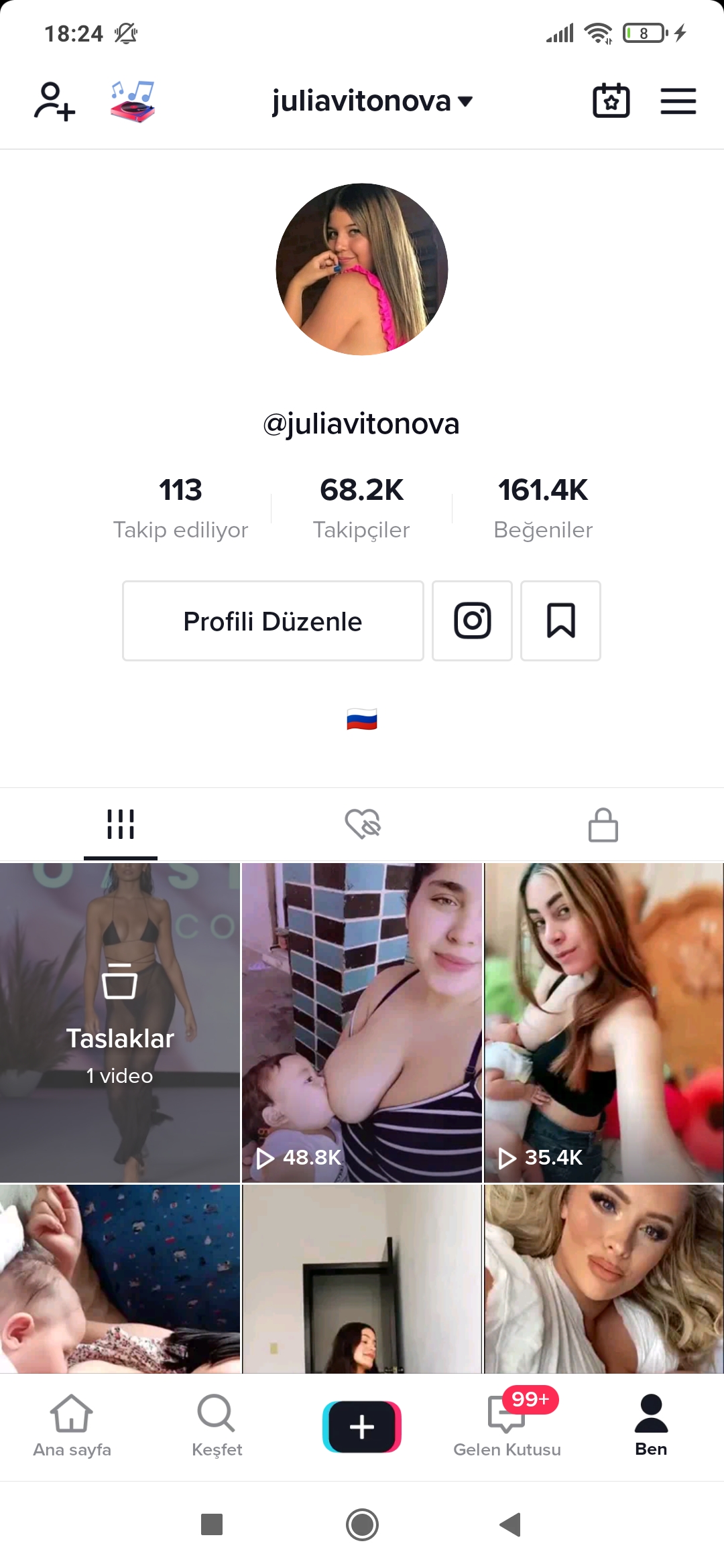Tap Profili Düzenle button

pos(273,621)
